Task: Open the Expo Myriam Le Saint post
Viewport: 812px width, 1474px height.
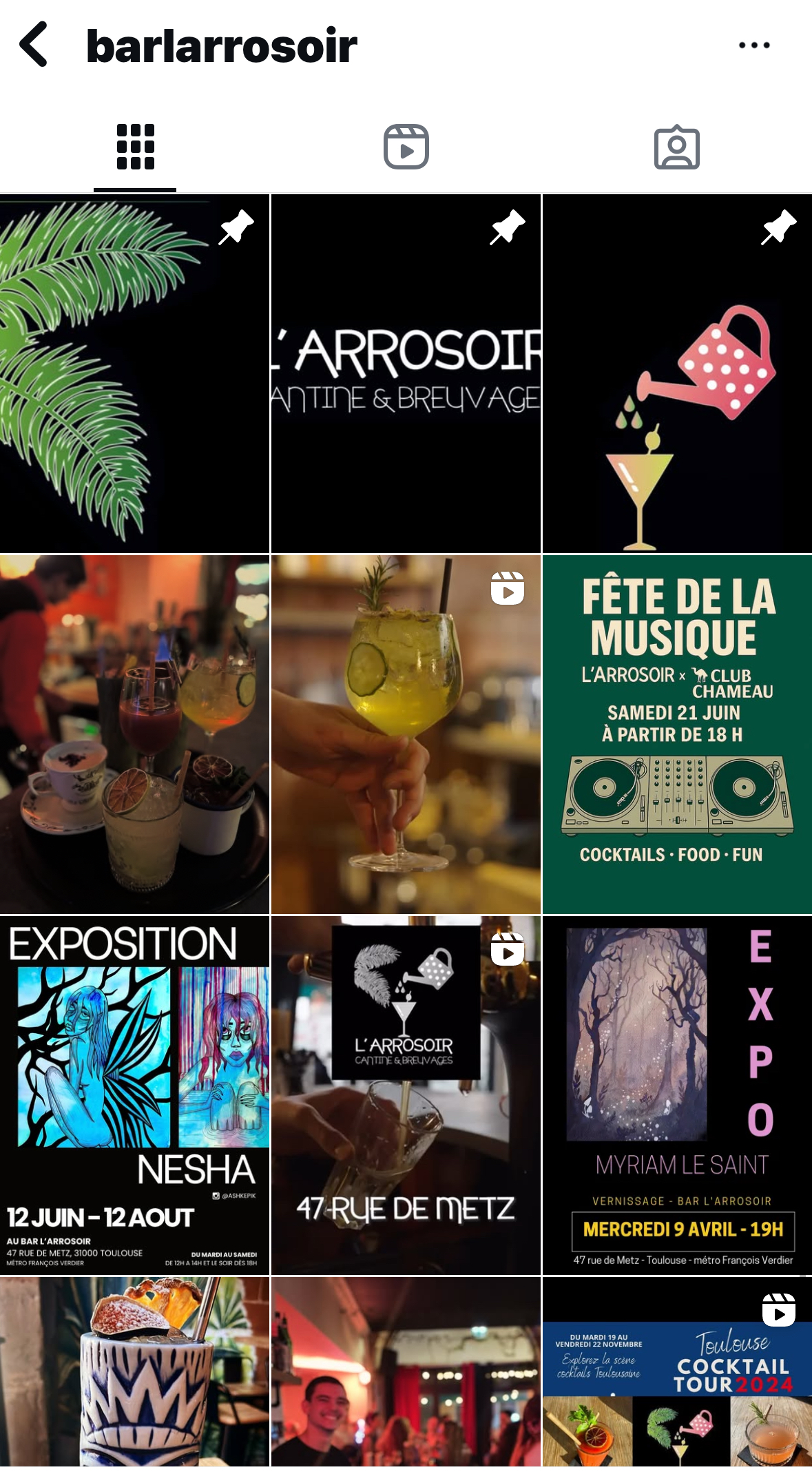Action: click(677, 1095)
